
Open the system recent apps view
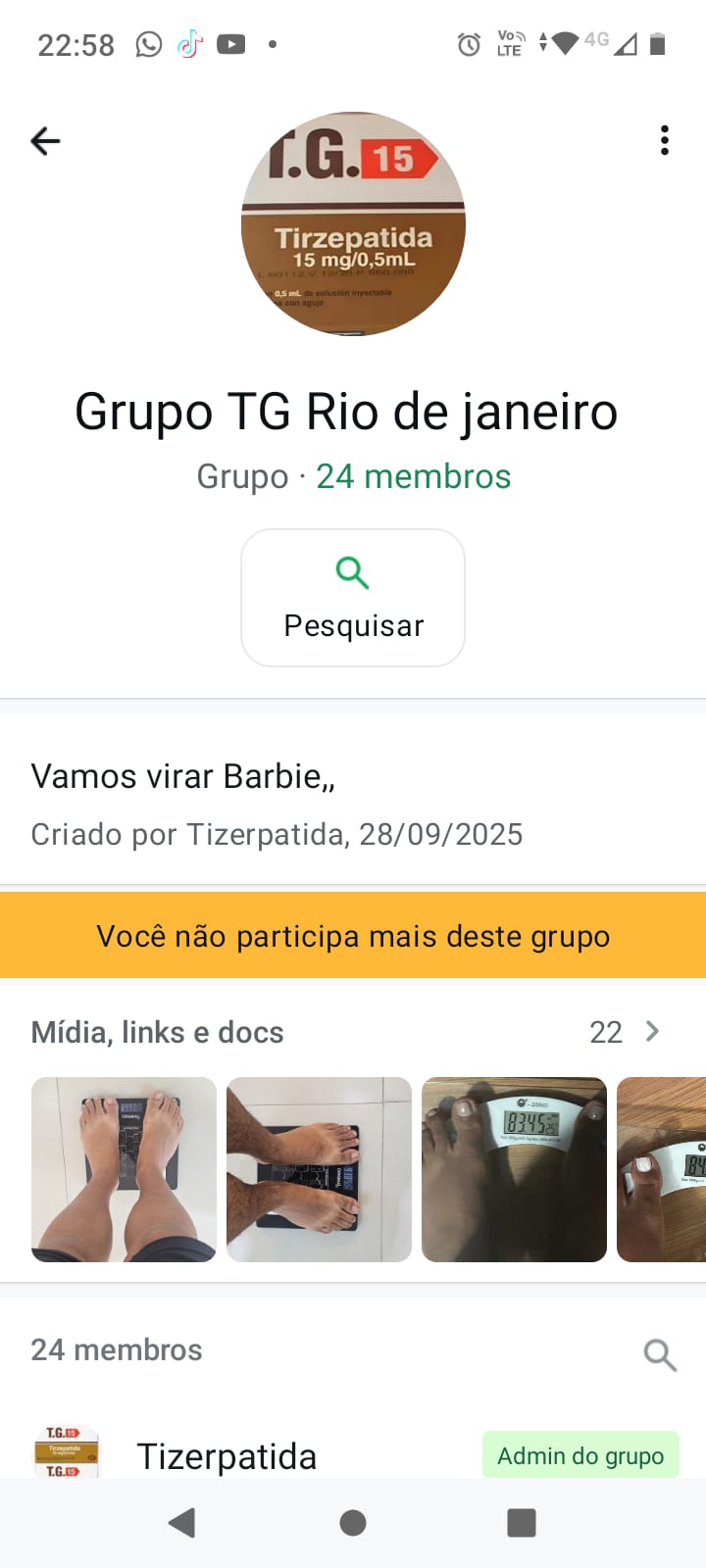[522, 1523]
